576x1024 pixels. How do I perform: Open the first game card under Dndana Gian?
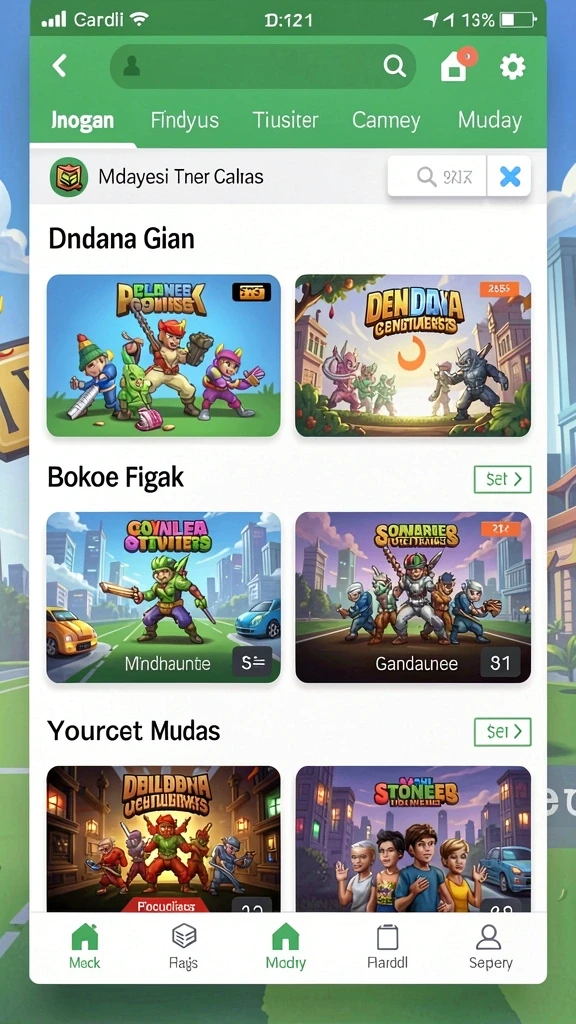tap(163, 355)
